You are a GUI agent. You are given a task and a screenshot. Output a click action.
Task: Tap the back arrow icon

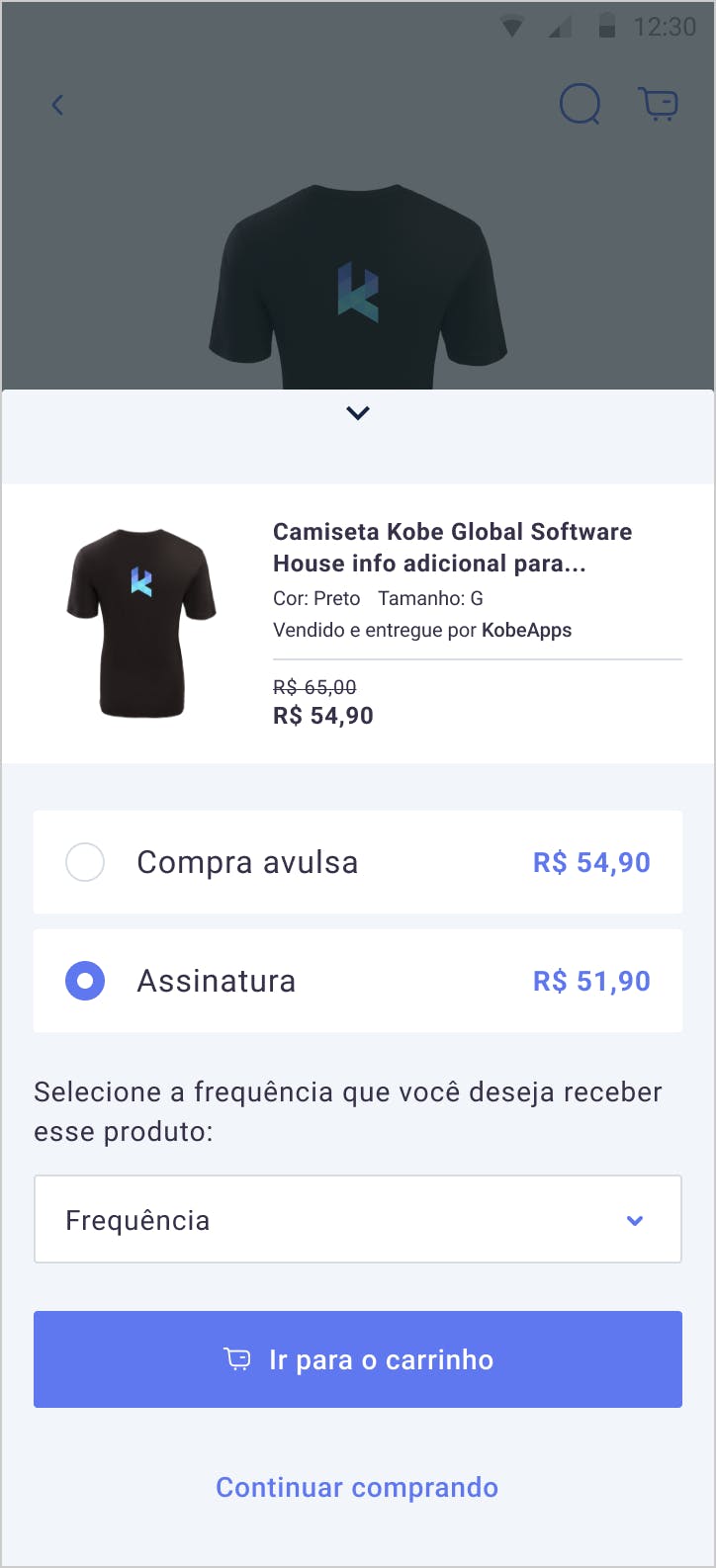pos(57,105)
